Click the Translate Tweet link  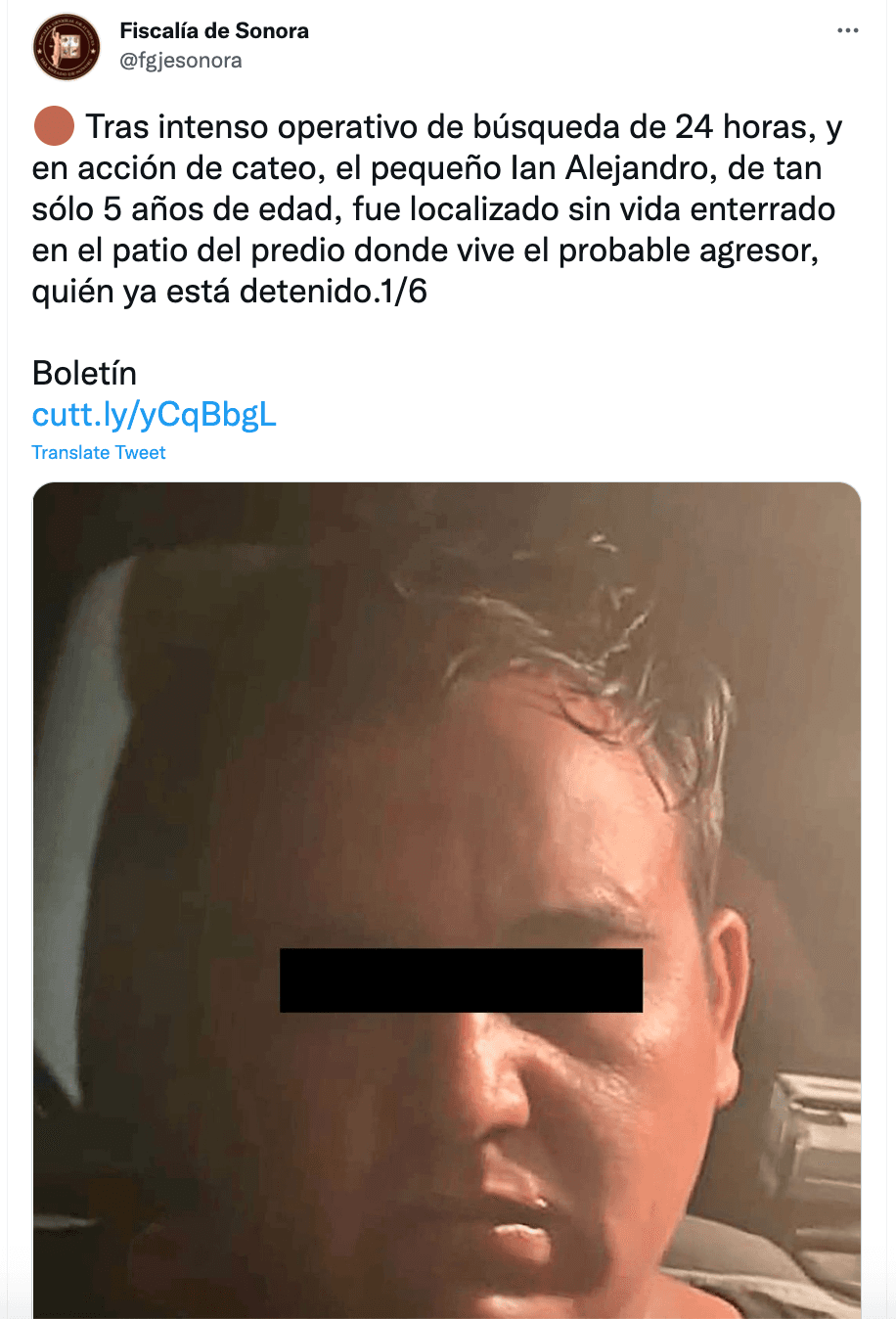[x=99, y=452]
